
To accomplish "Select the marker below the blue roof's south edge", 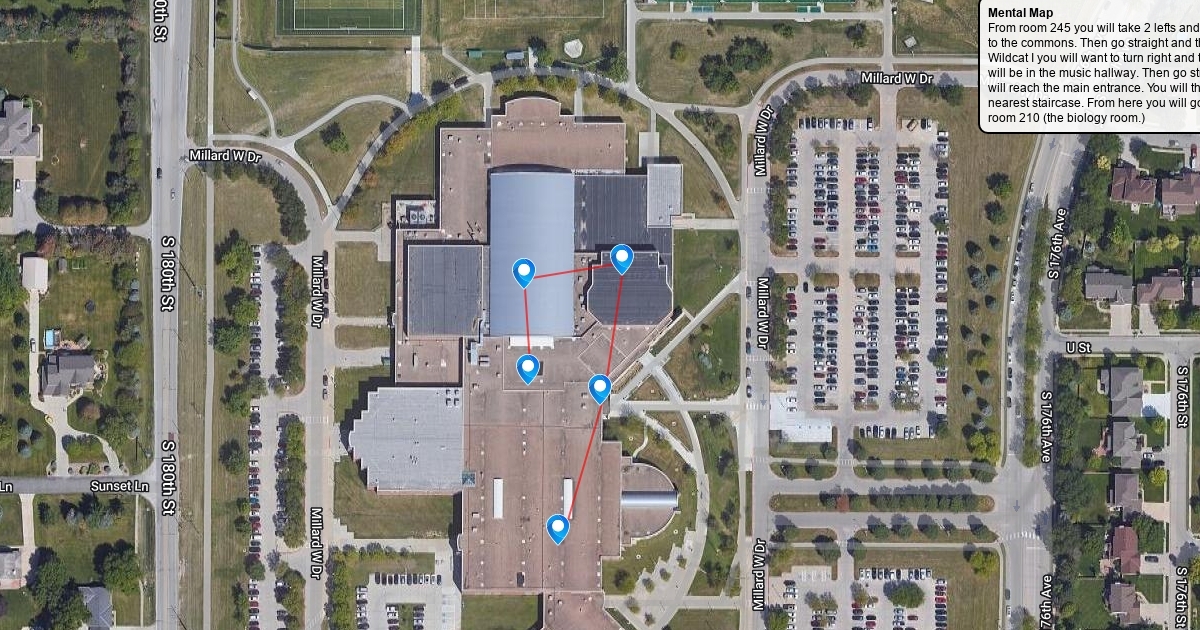I will click(x=529, y=368).
